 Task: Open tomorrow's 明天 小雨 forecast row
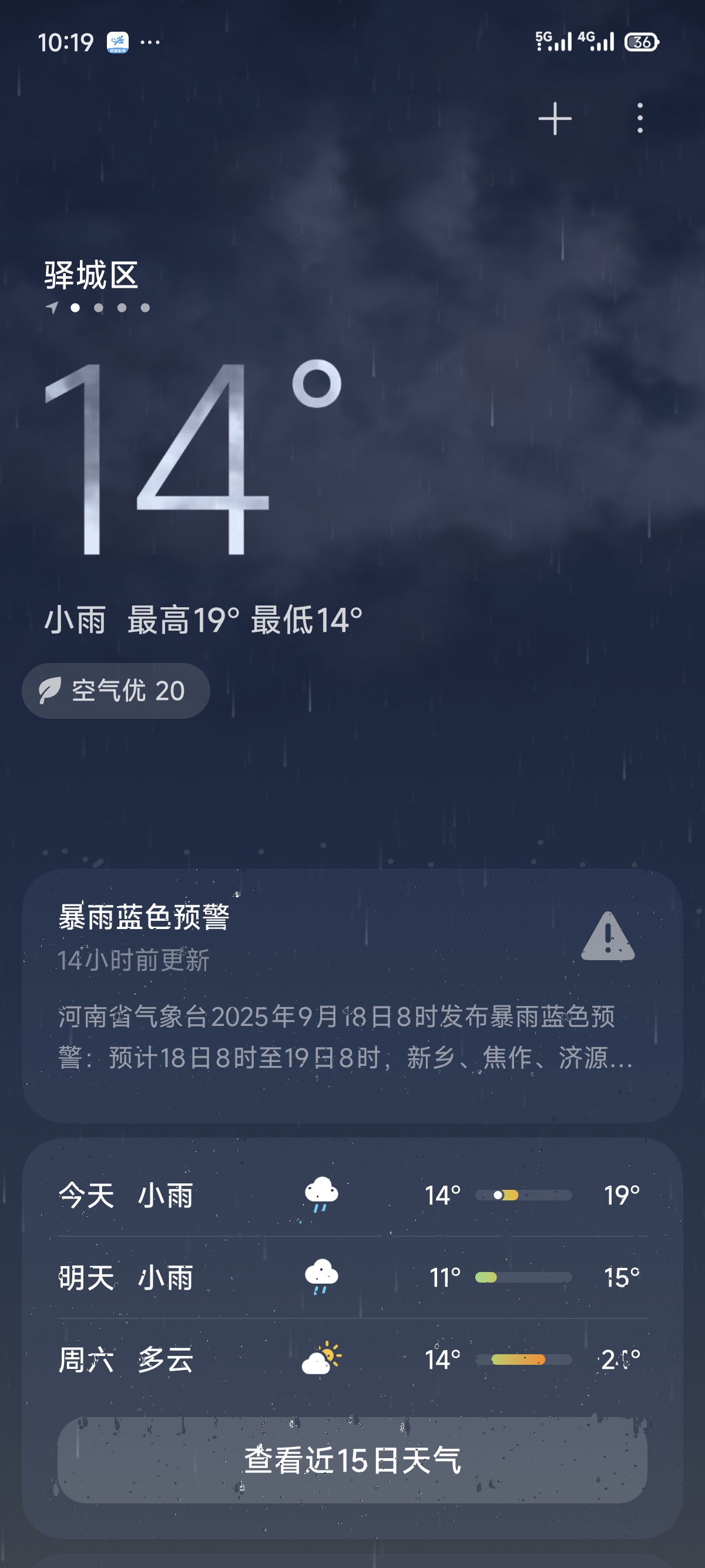point(352,1277)
